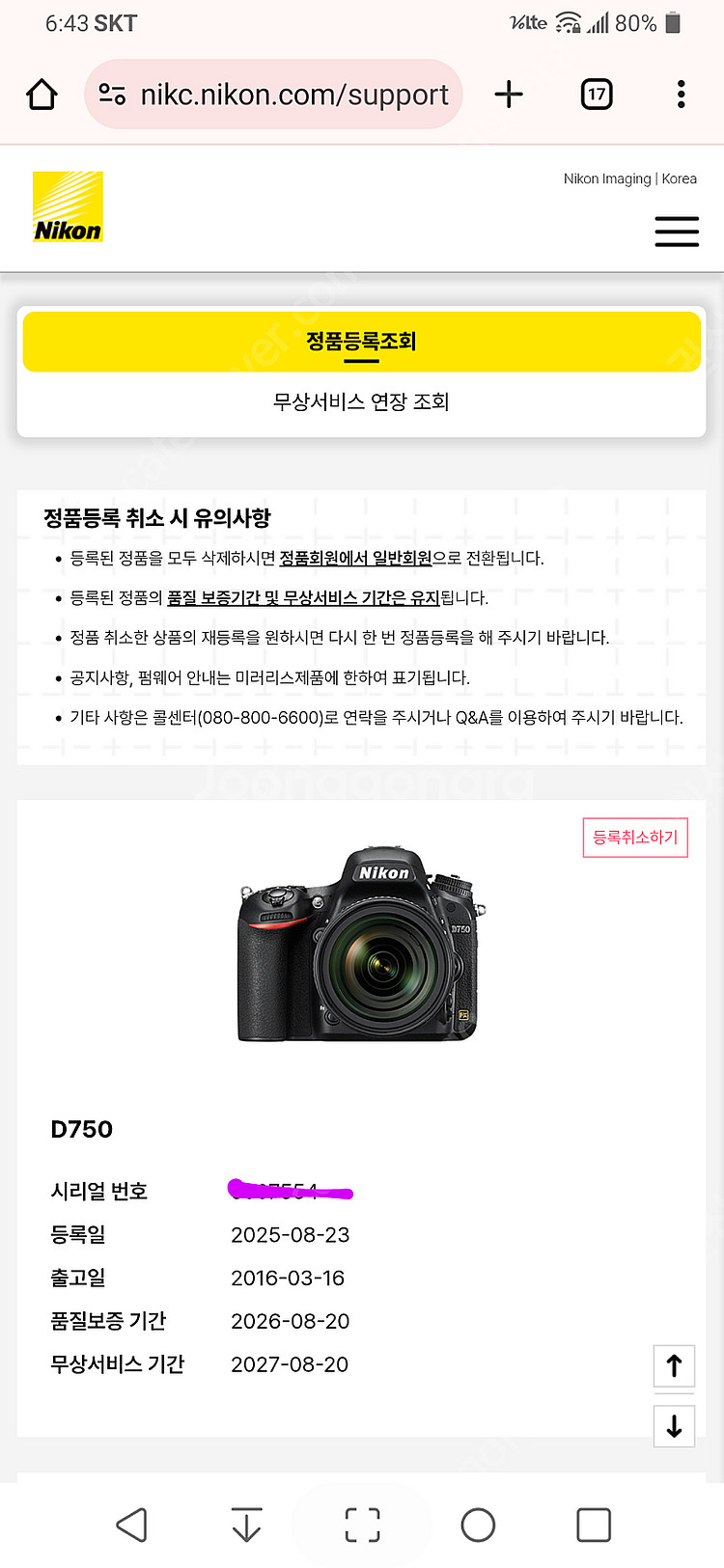Viewport: 724px width, 1568px height.
Task: Tap the 등록취소하기 button for D750
Action: [x=635, y=838]
